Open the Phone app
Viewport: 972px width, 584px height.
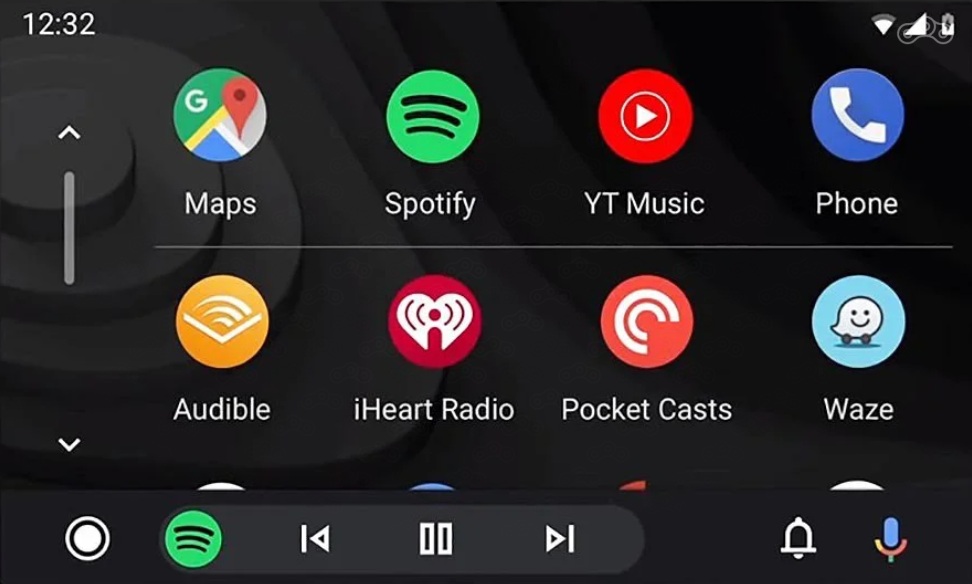tap(857, 115)
